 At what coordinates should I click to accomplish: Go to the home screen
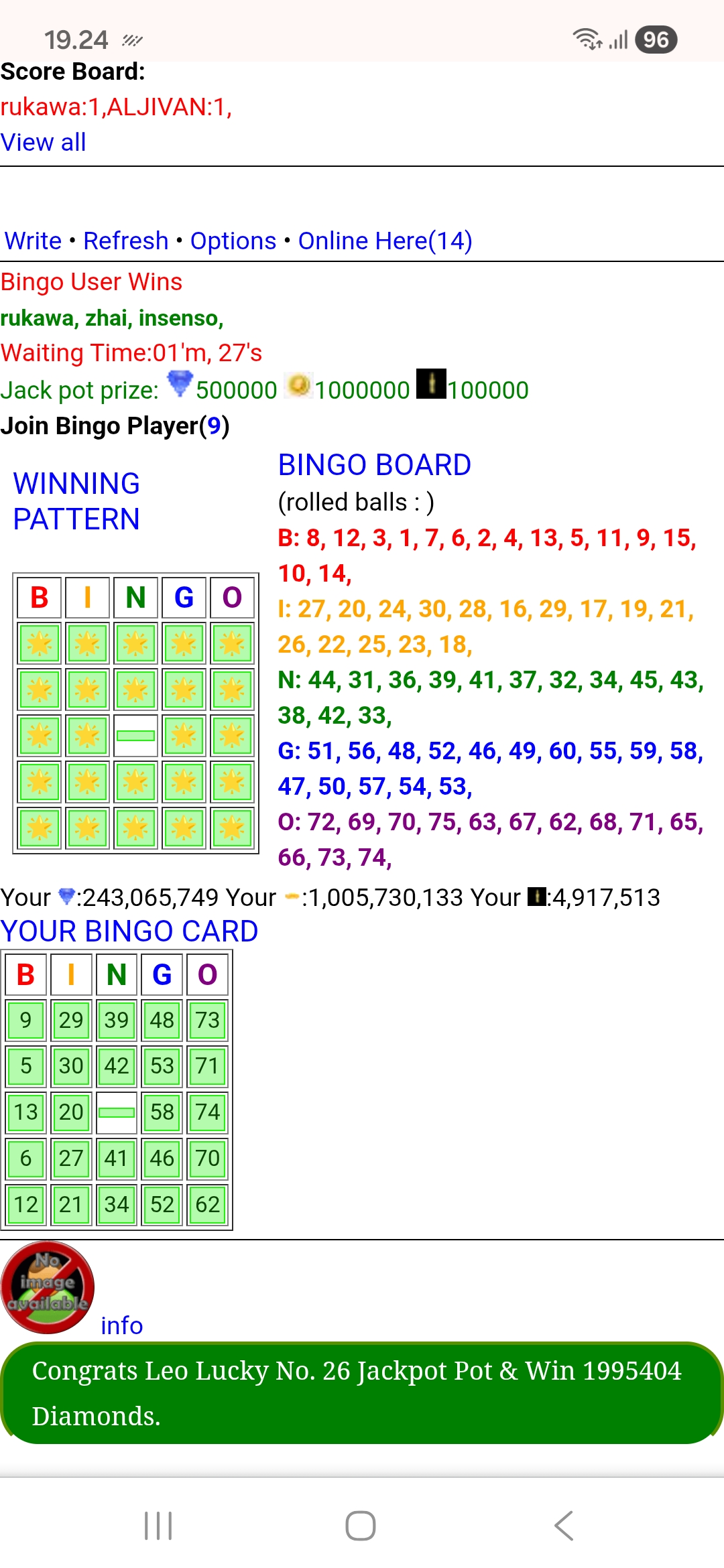pos(361,1526)
